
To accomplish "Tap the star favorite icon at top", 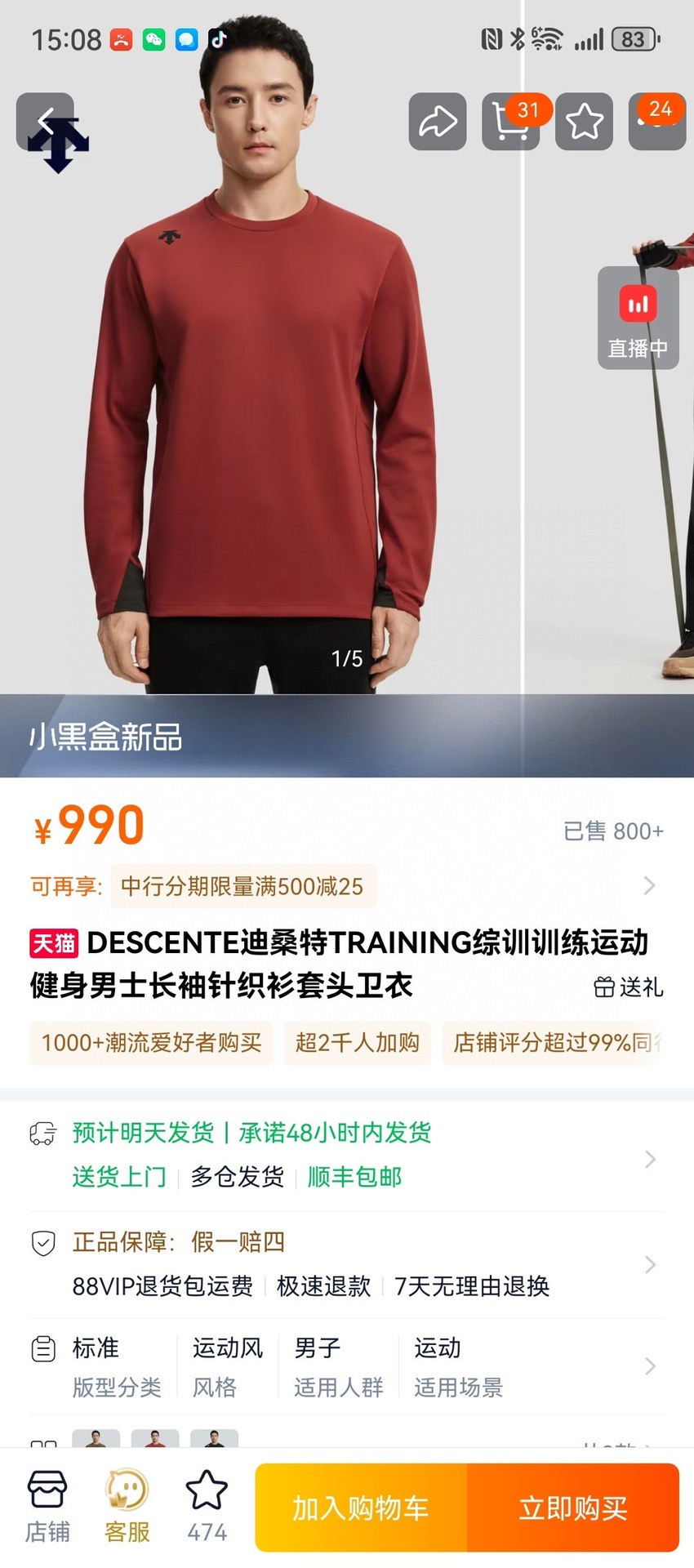I will click(585, 122).
